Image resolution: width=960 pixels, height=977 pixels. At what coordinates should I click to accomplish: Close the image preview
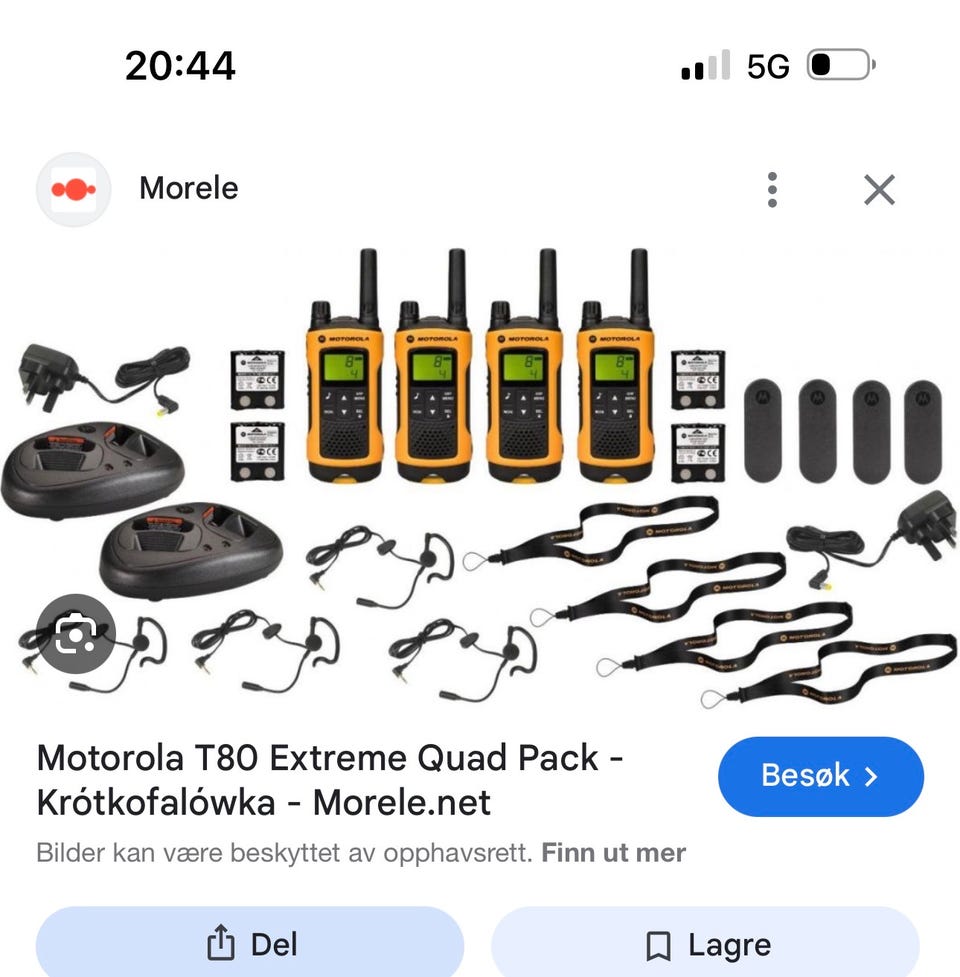[879, 189]
